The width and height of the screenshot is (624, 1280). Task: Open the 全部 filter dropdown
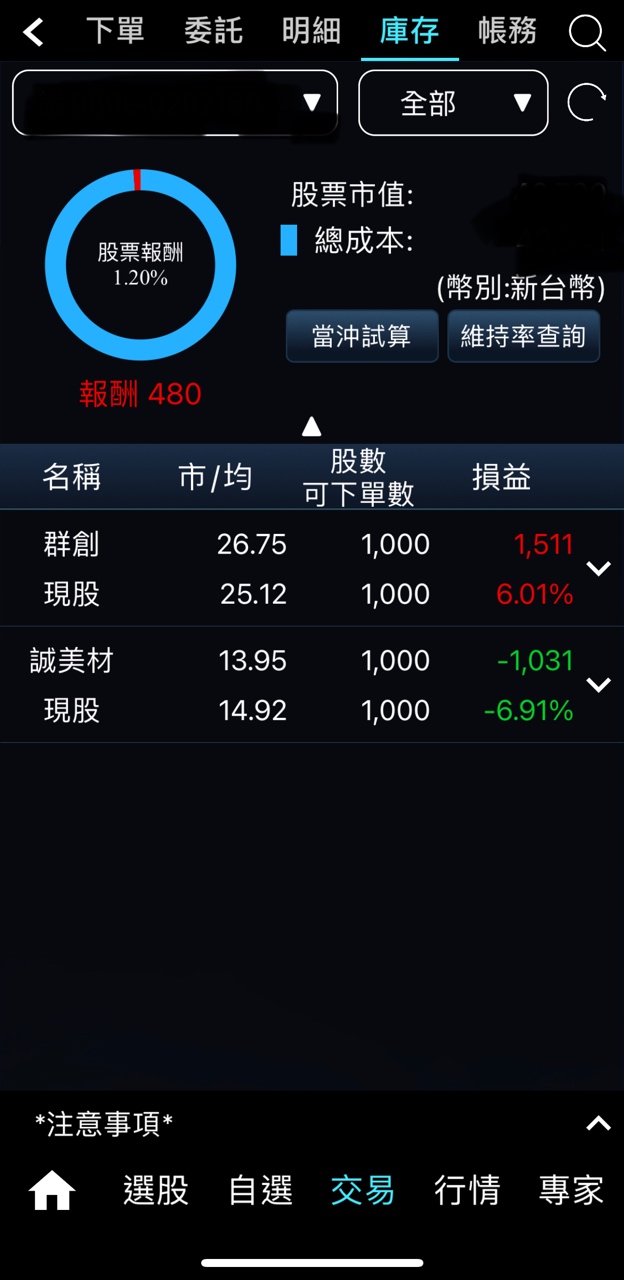pos(453,103)
